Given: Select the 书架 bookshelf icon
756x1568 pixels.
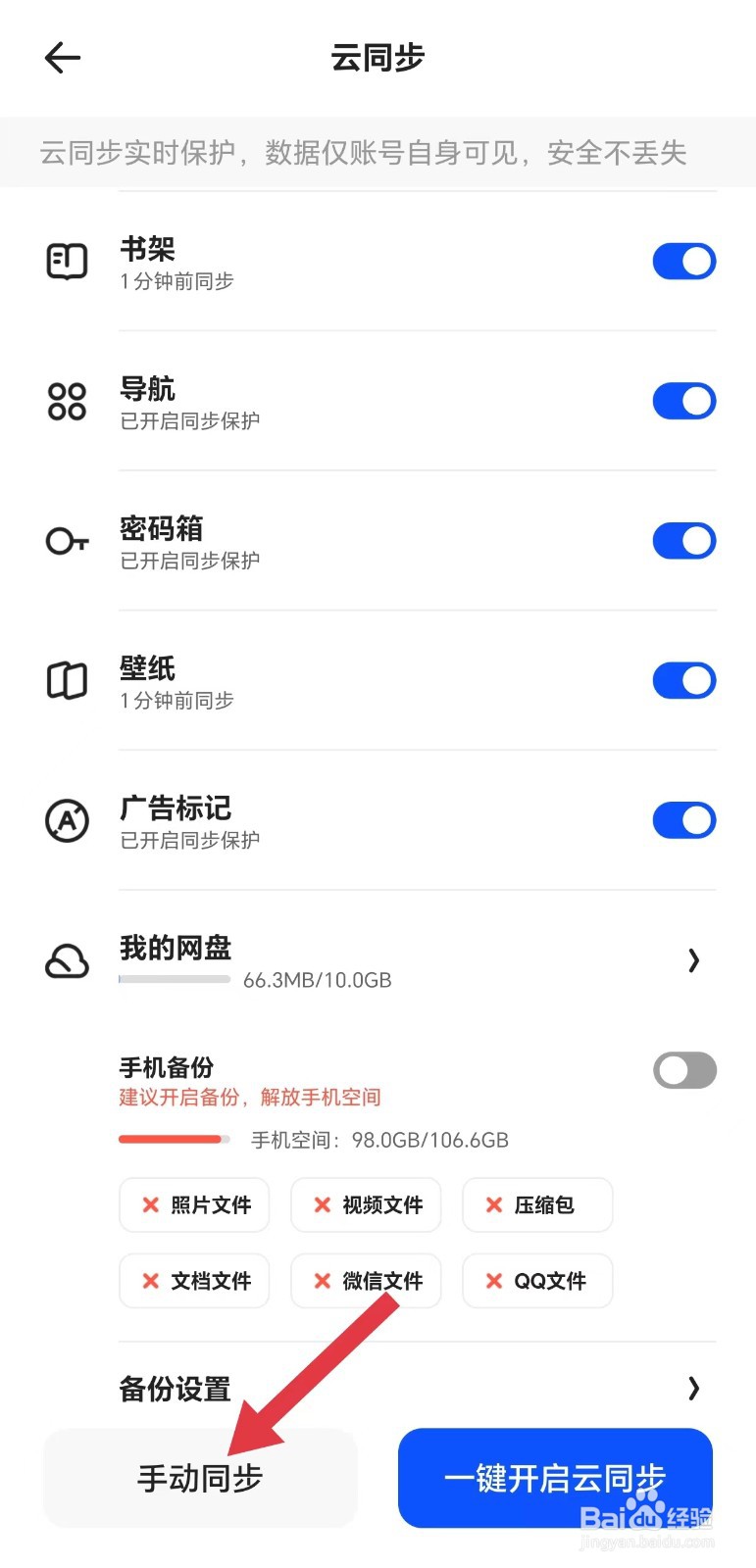Looking at the screenshot, I should pyautogui.click(x=66, y=262).
